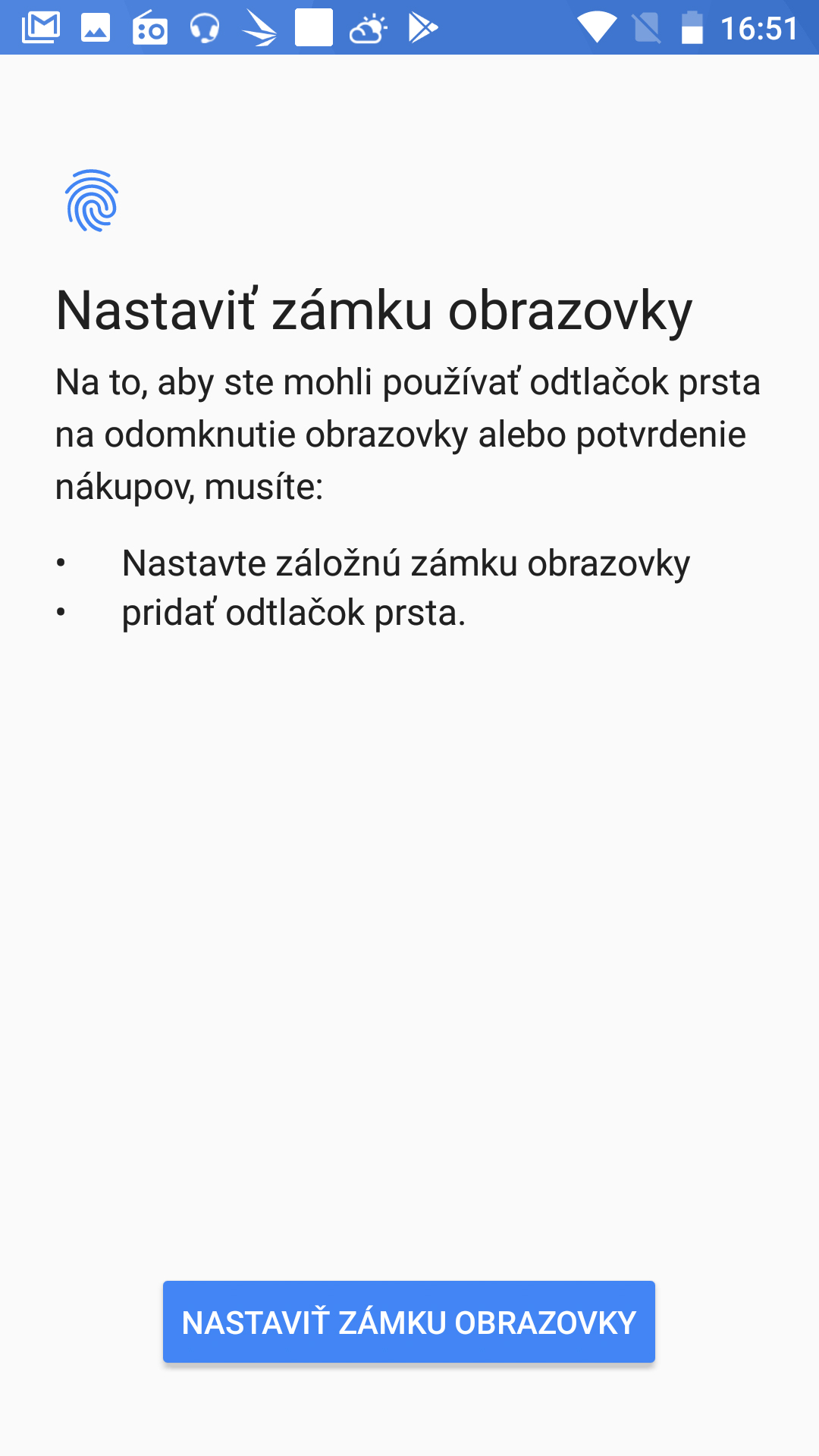The image size is (819, 1456).
Task: Tap the Nastaviť zámku obrazovky button
Action: (x=409, y=1322)
